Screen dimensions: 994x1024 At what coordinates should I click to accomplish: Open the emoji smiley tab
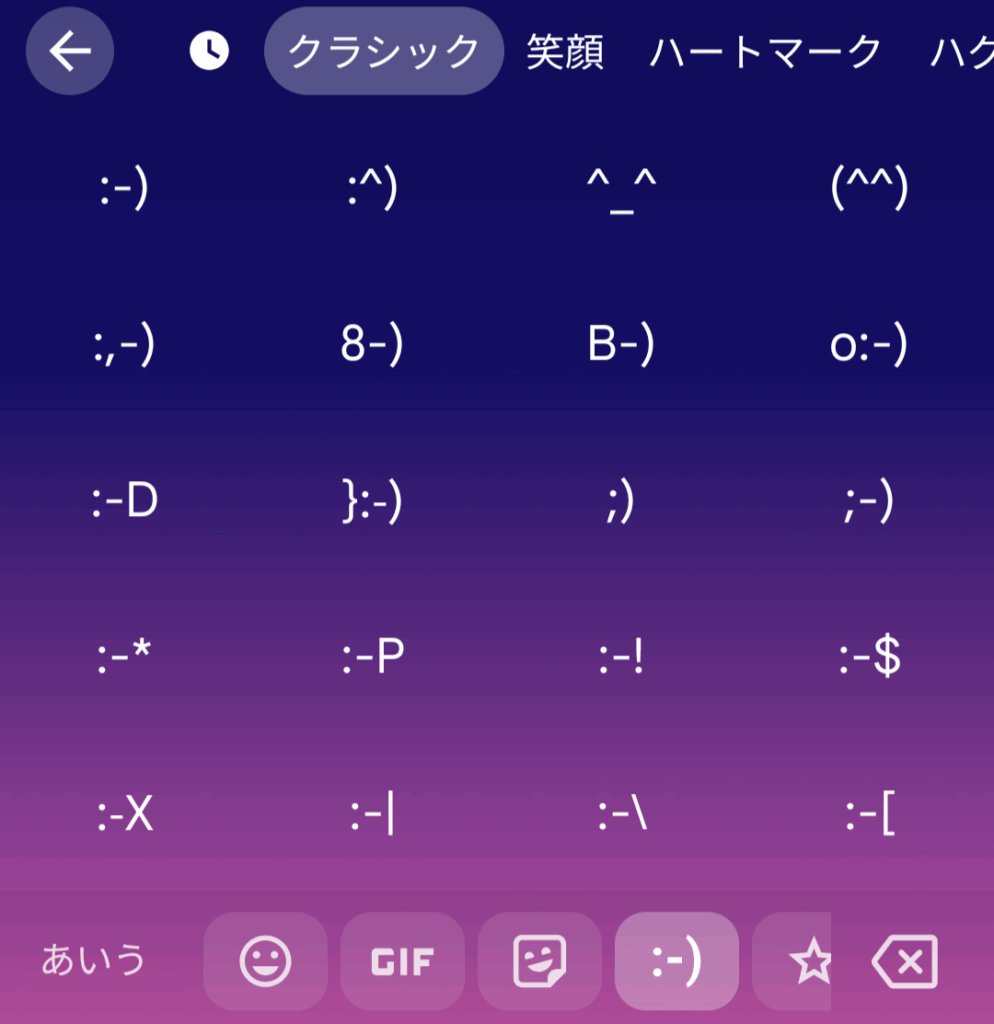coord(265,961)
